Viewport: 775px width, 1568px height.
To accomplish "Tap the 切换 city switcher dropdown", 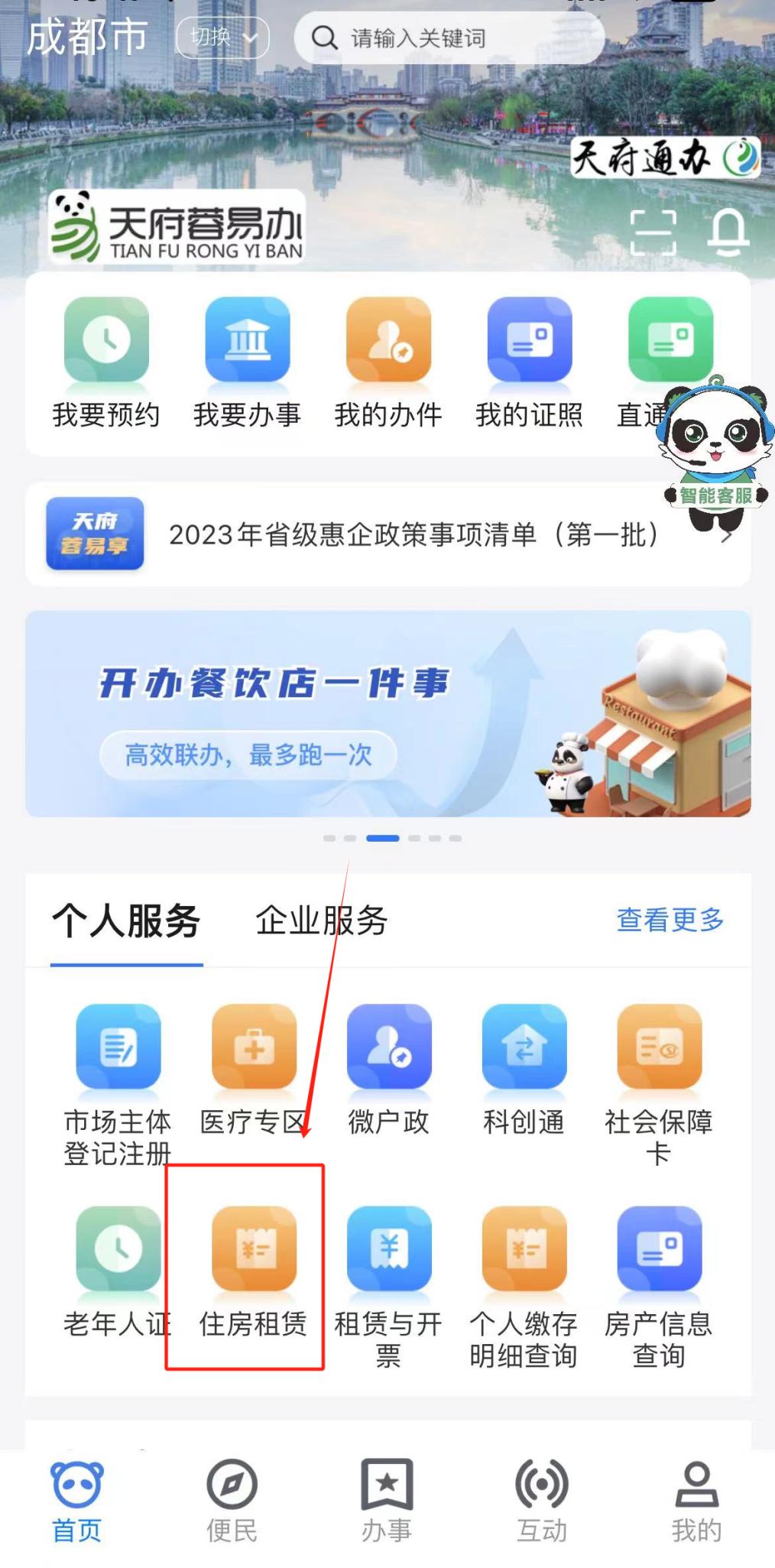I will 222,37.
